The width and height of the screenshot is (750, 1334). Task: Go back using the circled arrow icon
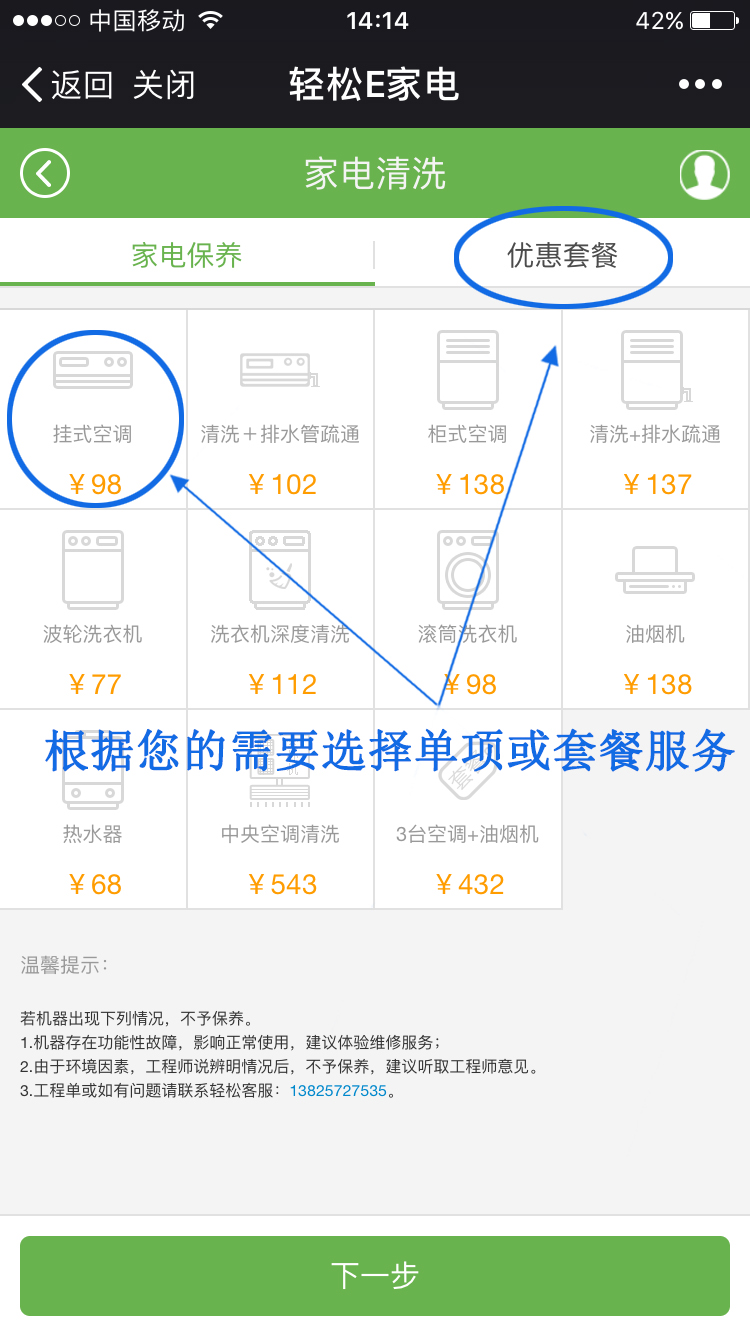tap(45, 174)
